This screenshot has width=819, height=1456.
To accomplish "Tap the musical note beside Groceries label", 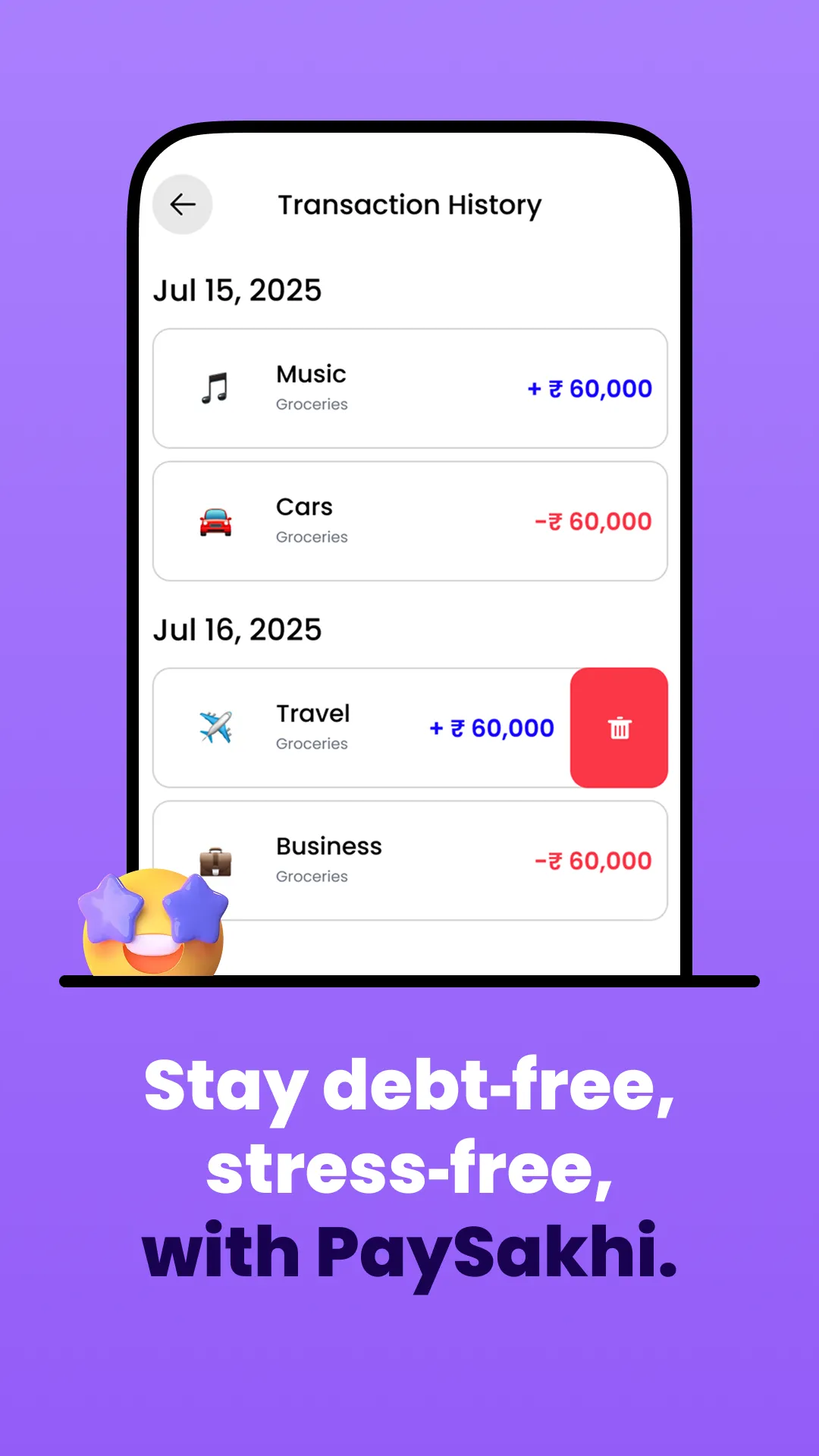I will (216, 387).
